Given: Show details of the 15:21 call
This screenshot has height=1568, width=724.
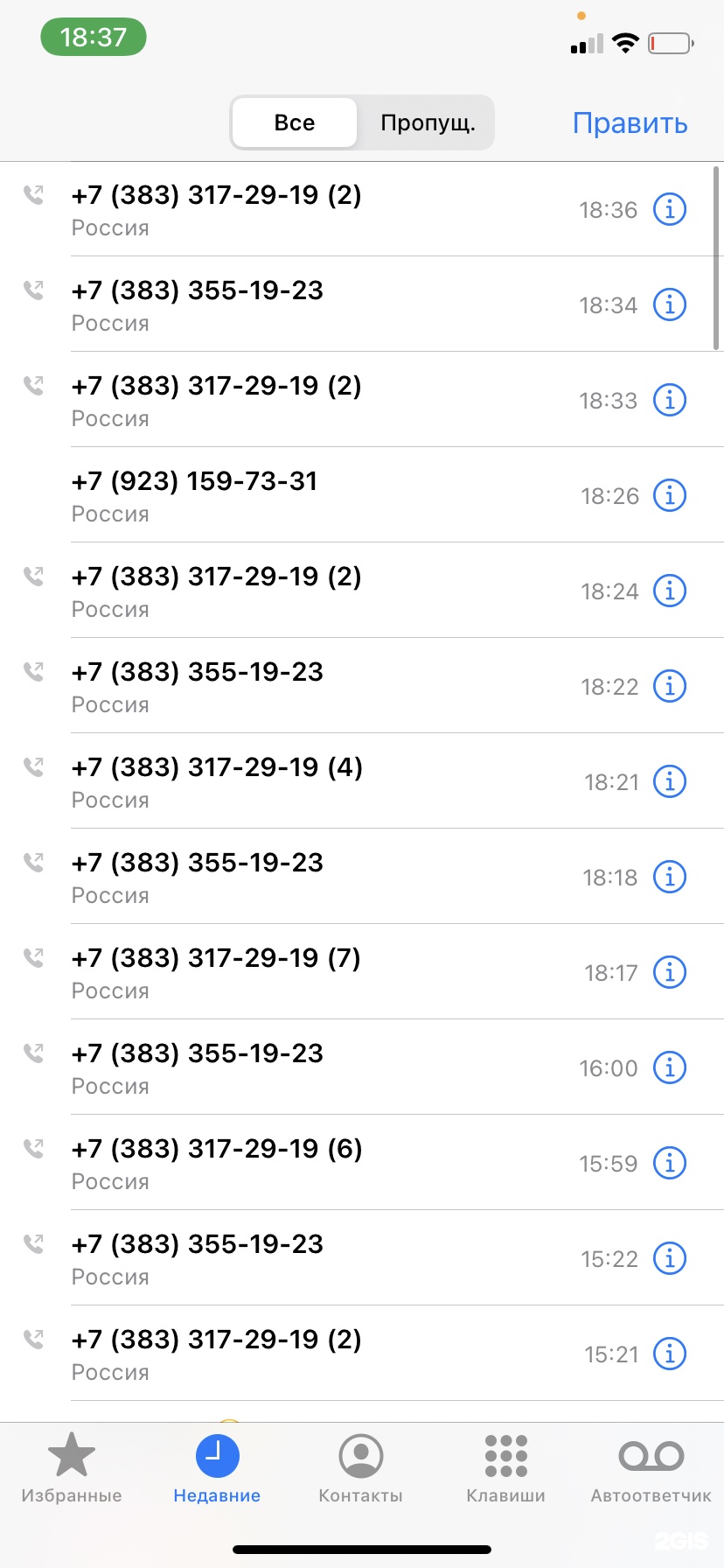Looking at the screenshot, I should pos(670,1354).
